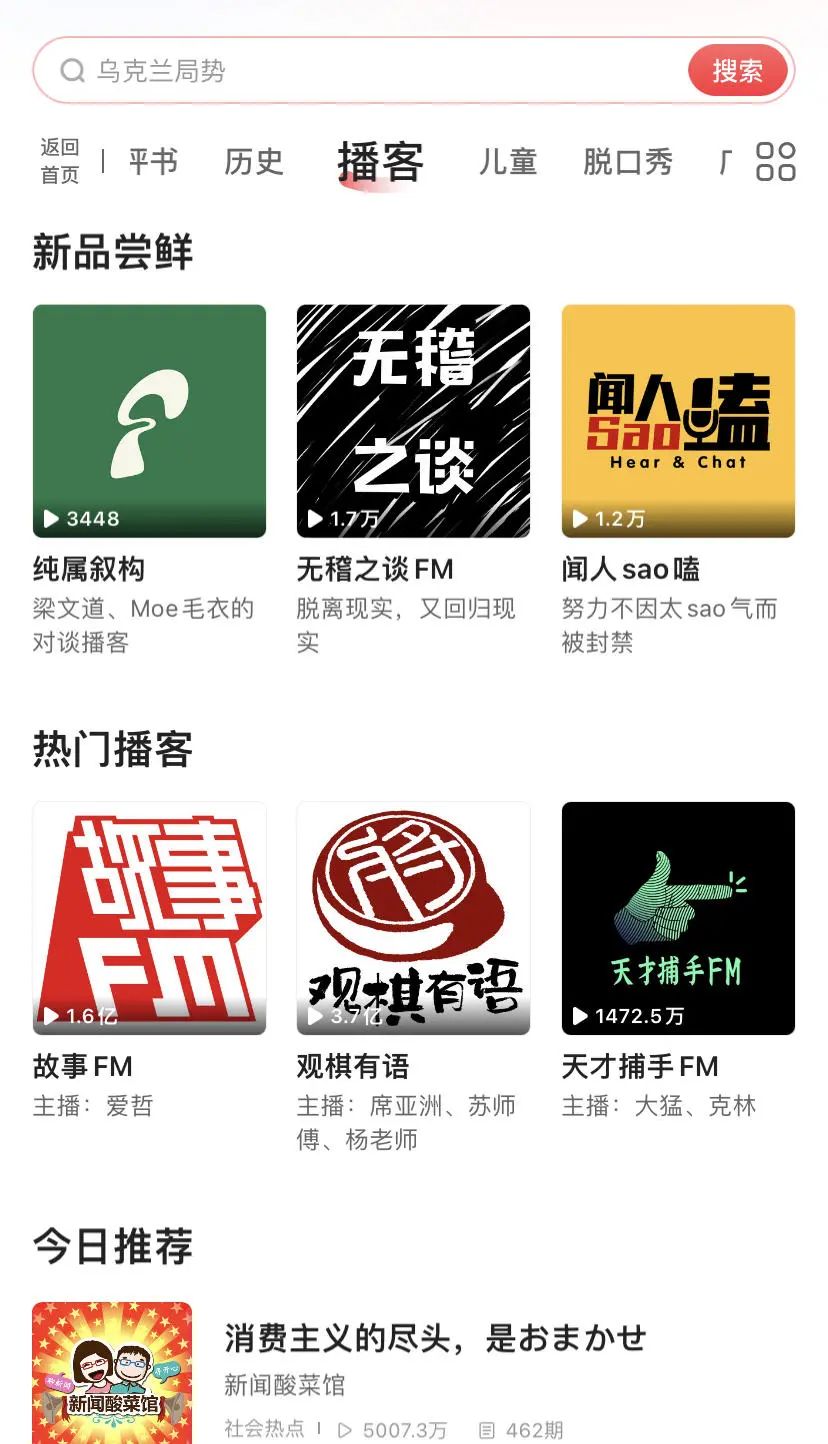Switch to the 平书 tab
Image resolution: width=828 pixels, height=1444 pixels.
153,161
